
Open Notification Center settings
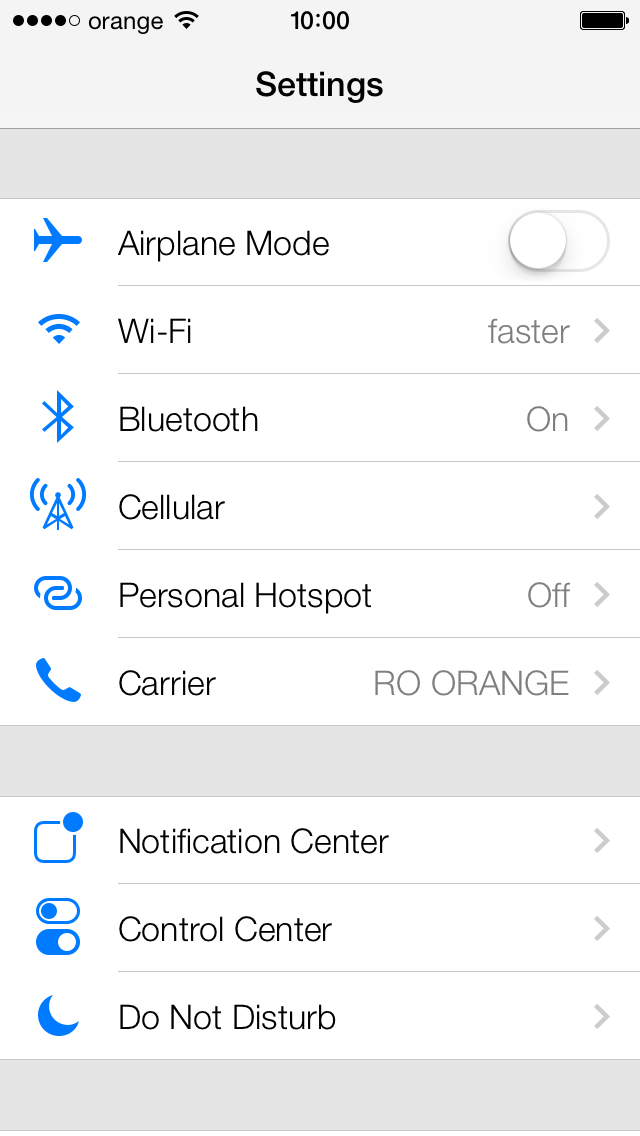pyautogui.click(x=320, y=840)
